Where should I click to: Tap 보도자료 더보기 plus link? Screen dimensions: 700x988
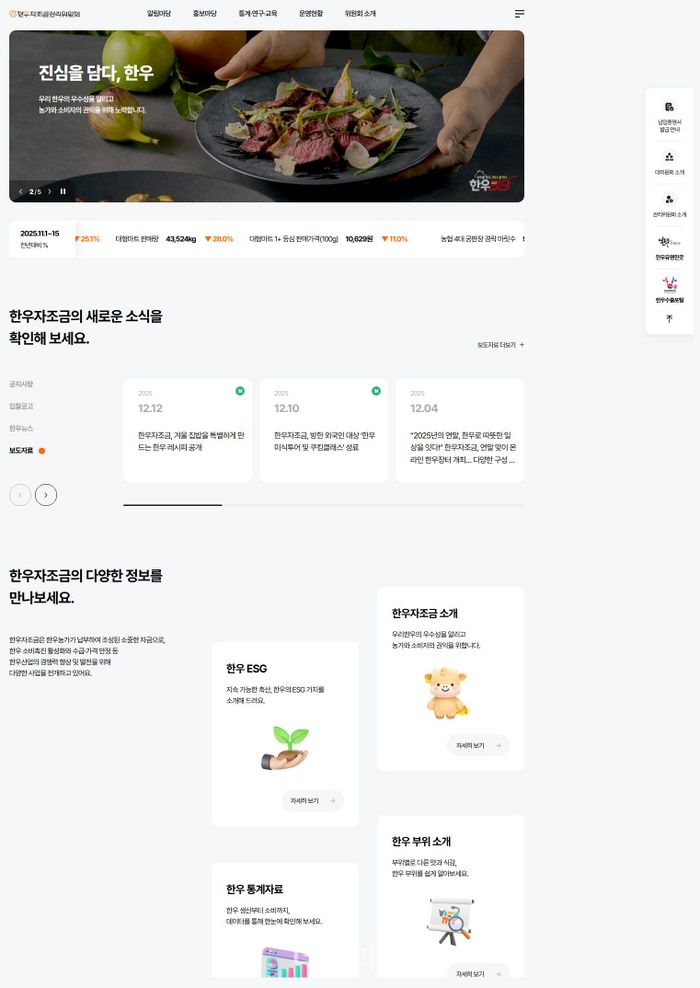[x=500, y=344]
